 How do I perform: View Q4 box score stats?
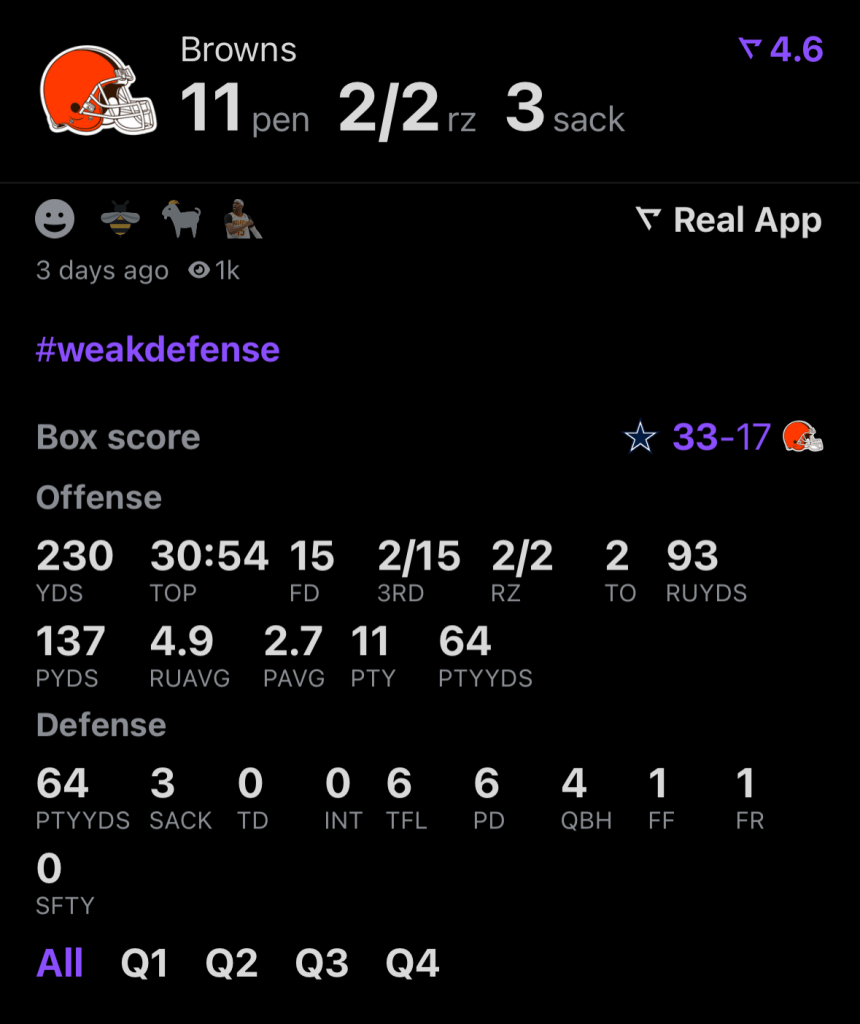coord(412,964)
